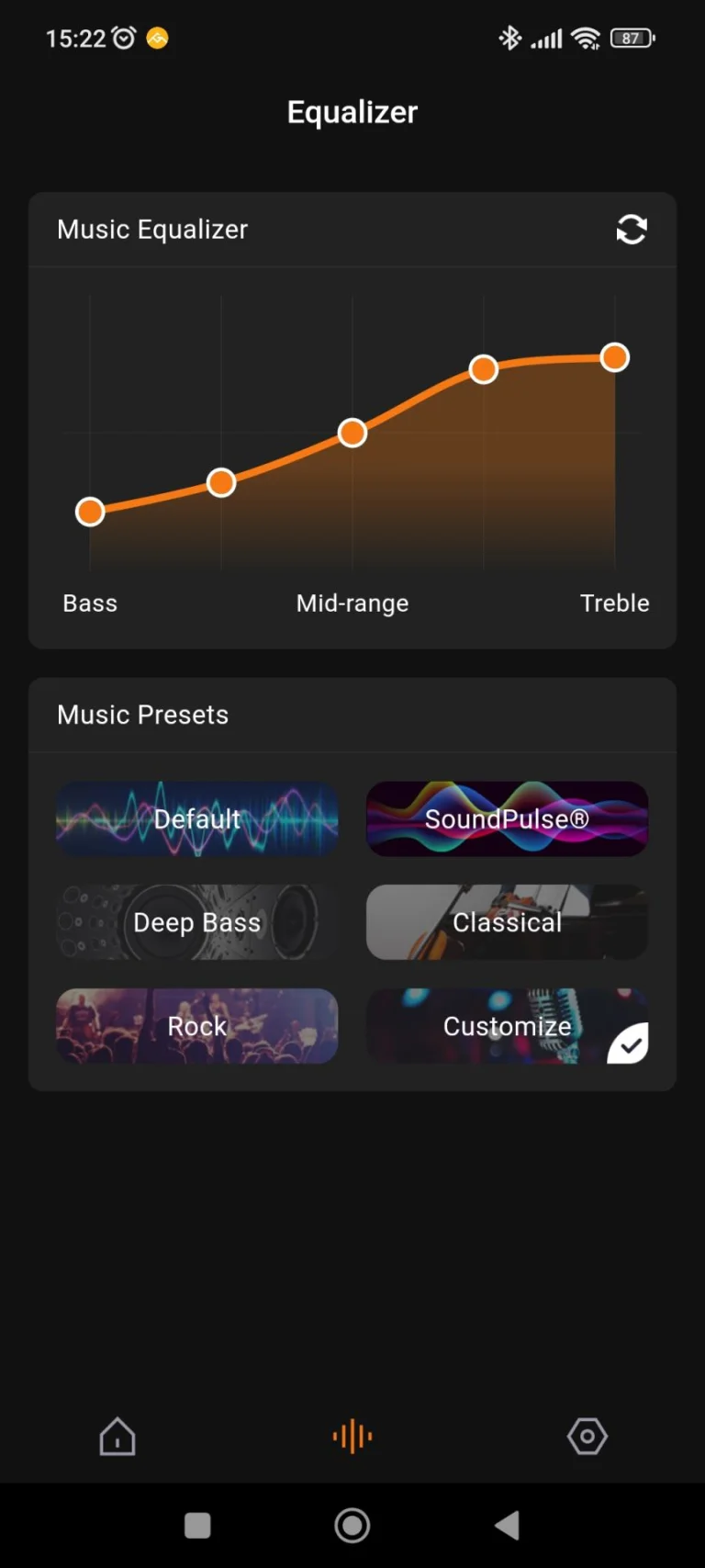Tap the Treble equalizer handle

point(615,357)
